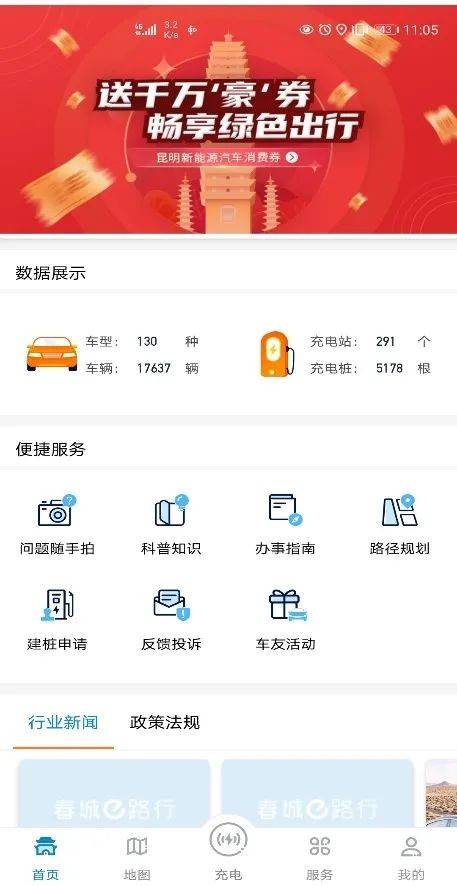457x886 pixels.
Task: Open 反馈投诉 feedback
Action: pos(171,620)
